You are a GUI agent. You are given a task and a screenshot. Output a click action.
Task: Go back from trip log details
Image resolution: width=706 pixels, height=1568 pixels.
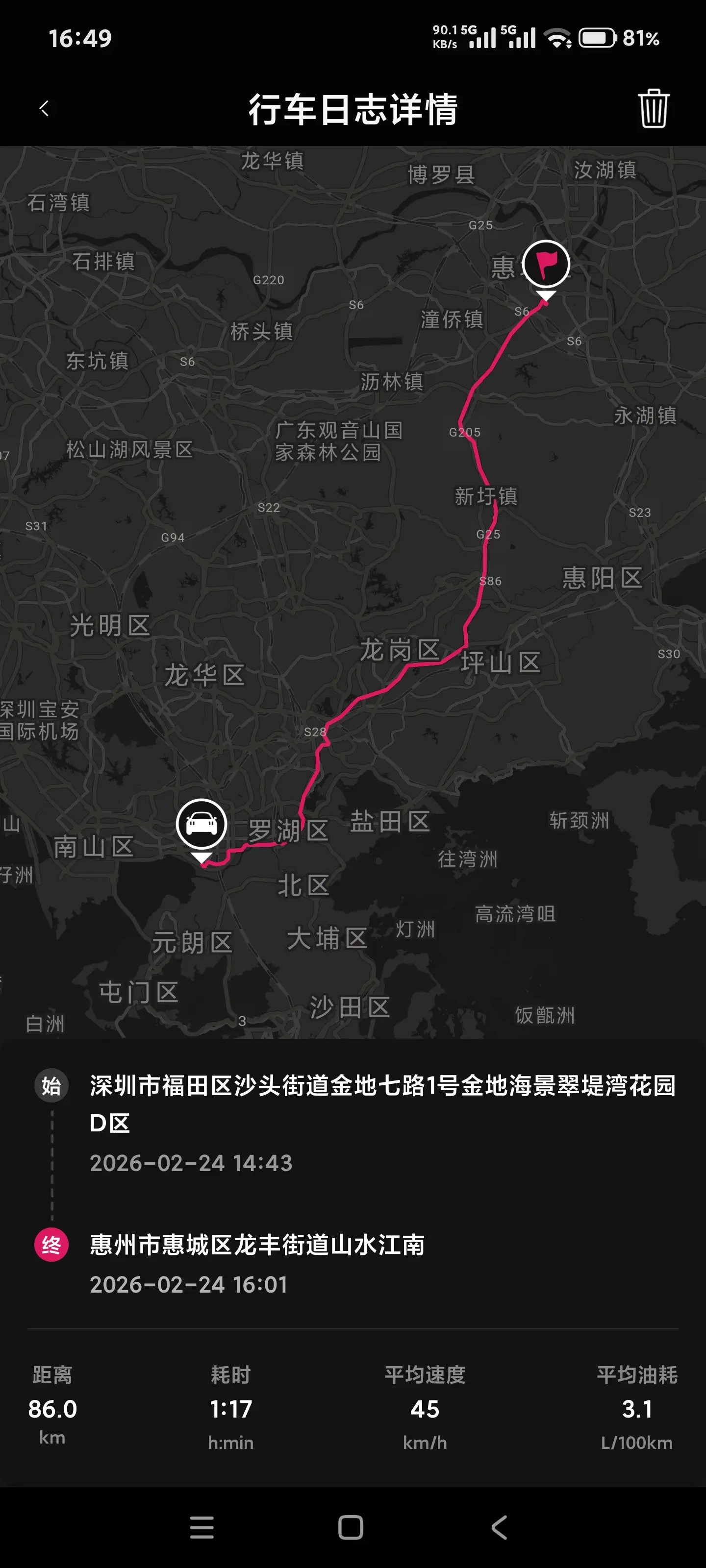coord(44,109)
